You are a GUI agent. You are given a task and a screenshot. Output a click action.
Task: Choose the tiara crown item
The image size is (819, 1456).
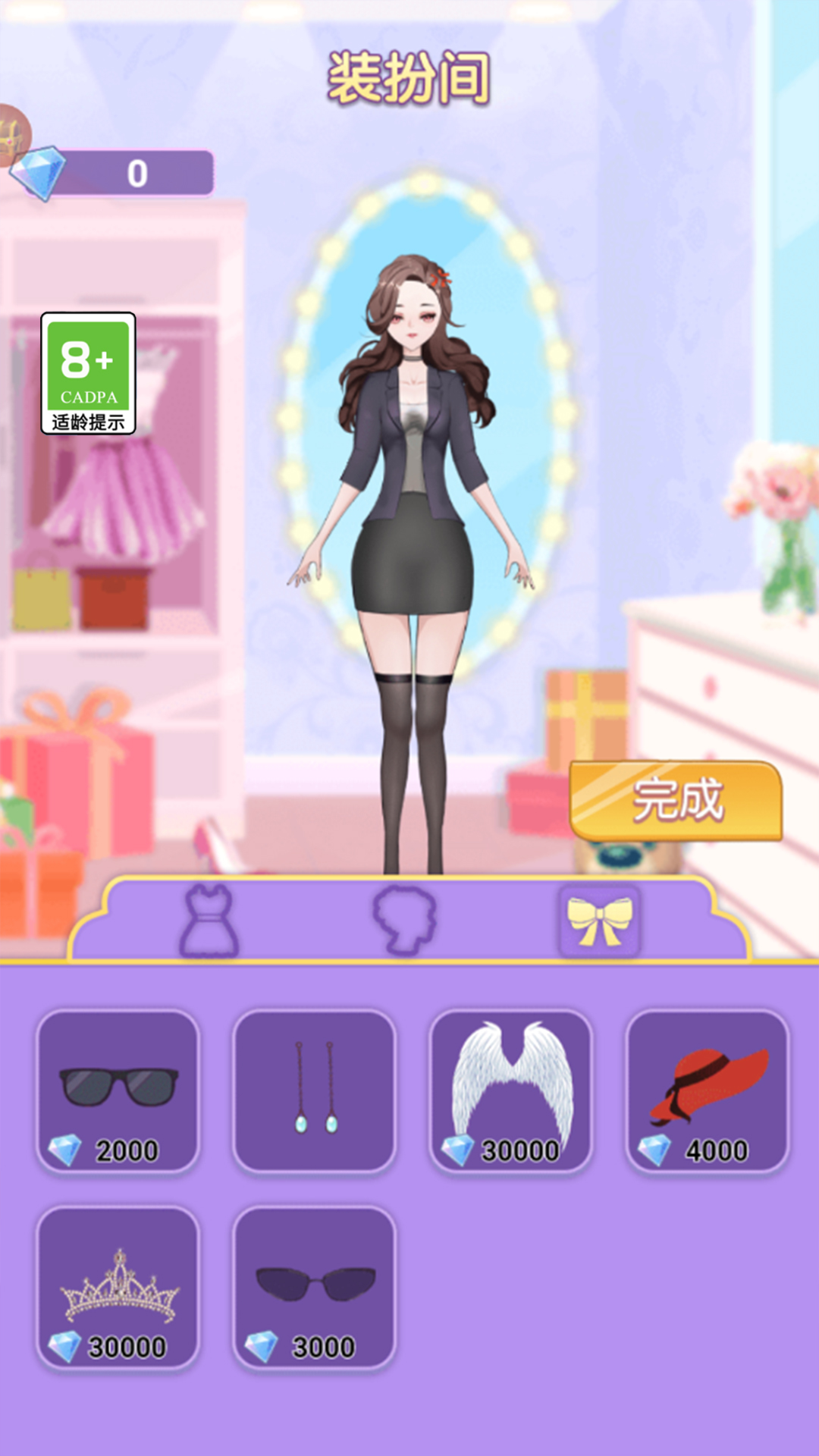(118, 1288)
